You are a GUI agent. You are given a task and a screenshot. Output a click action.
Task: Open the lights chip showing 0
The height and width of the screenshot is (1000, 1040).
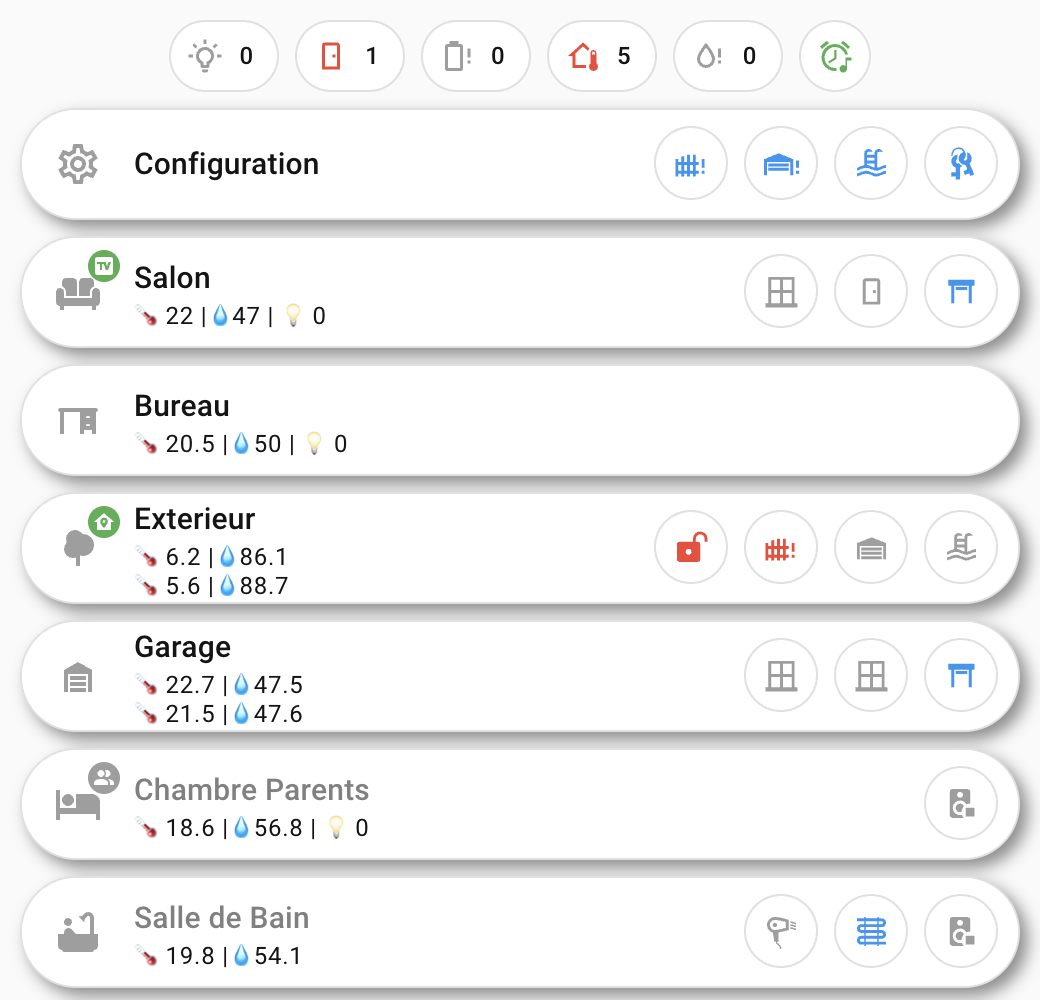223,56
